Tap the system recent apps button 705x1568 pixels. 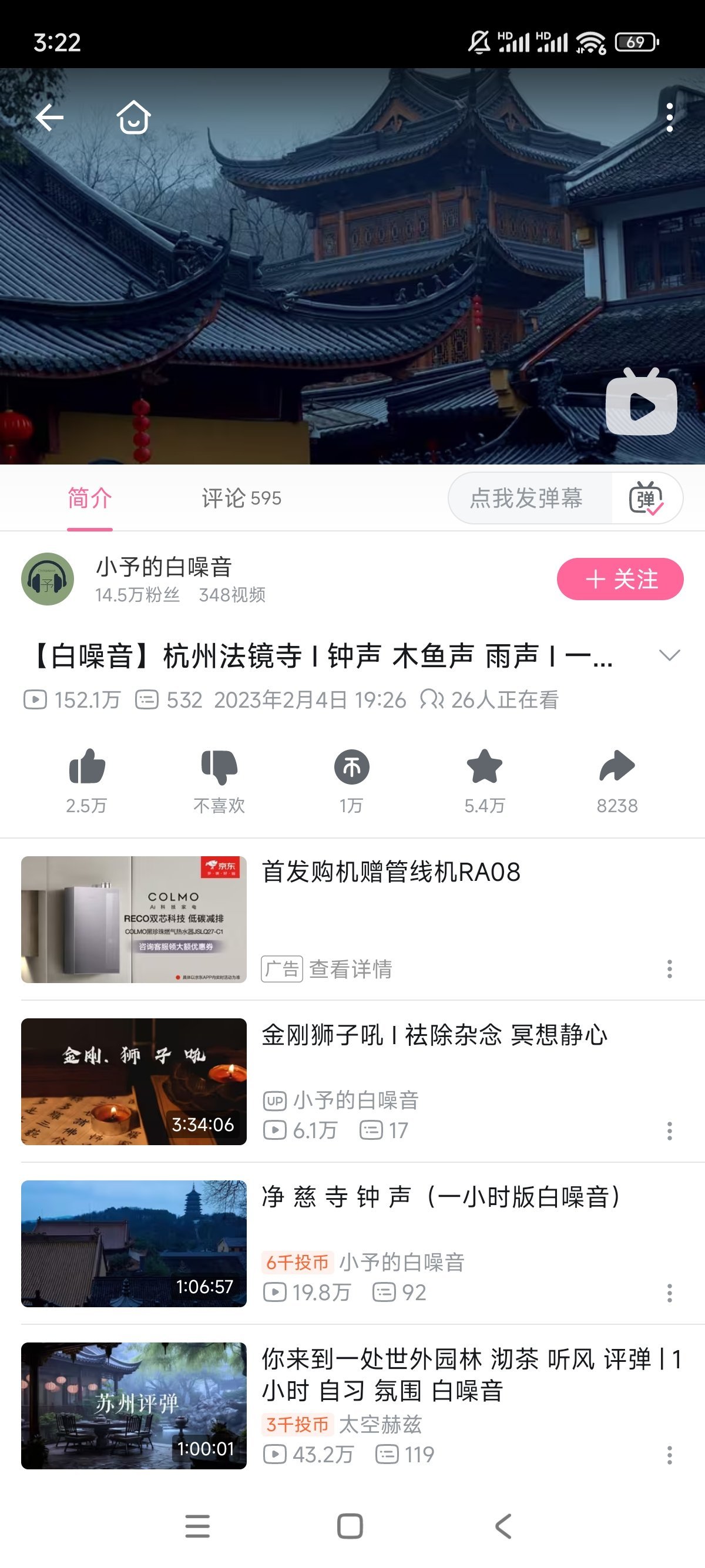197,1527
